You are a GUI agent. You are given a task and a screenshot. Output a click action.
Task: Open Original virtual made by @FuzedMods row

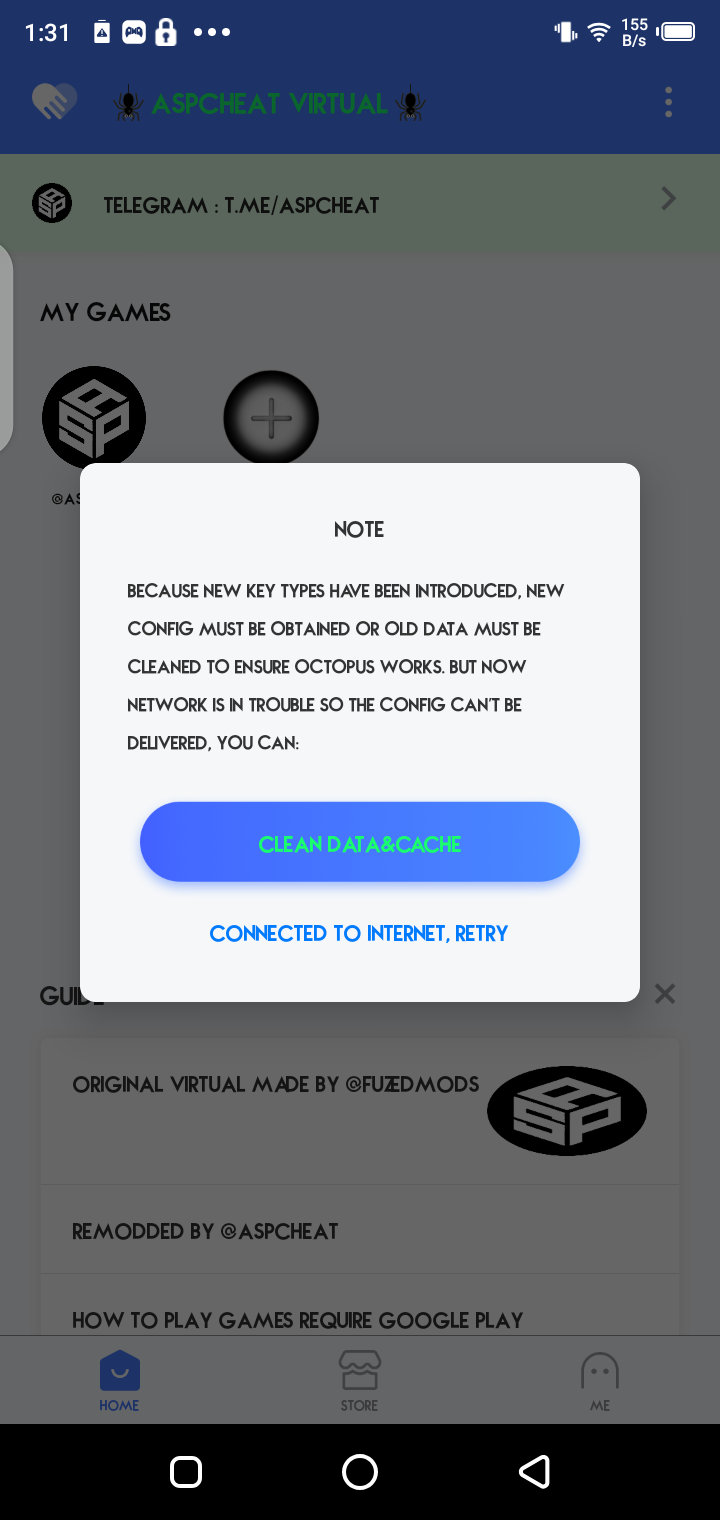(x=276, y=1085)
